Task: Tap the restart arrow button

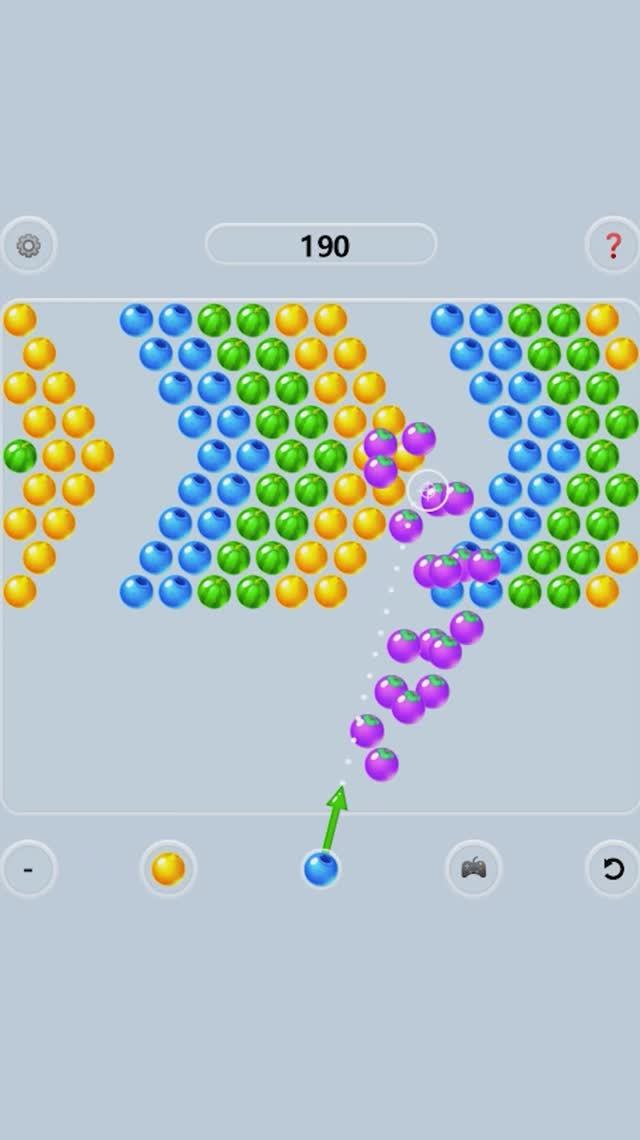Action: (x=612, y=869)
